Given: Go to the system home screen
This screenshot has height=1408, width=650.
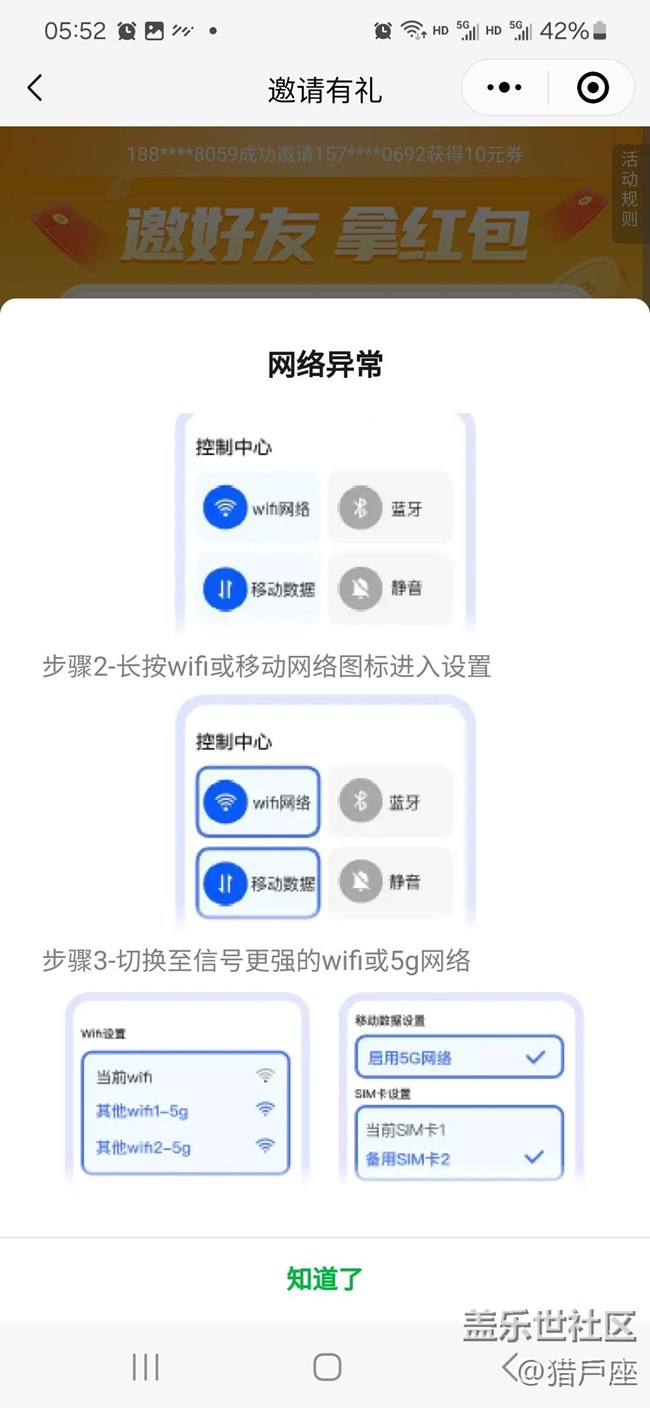Looking at the screenshot, I should (x=327, y=1367).
